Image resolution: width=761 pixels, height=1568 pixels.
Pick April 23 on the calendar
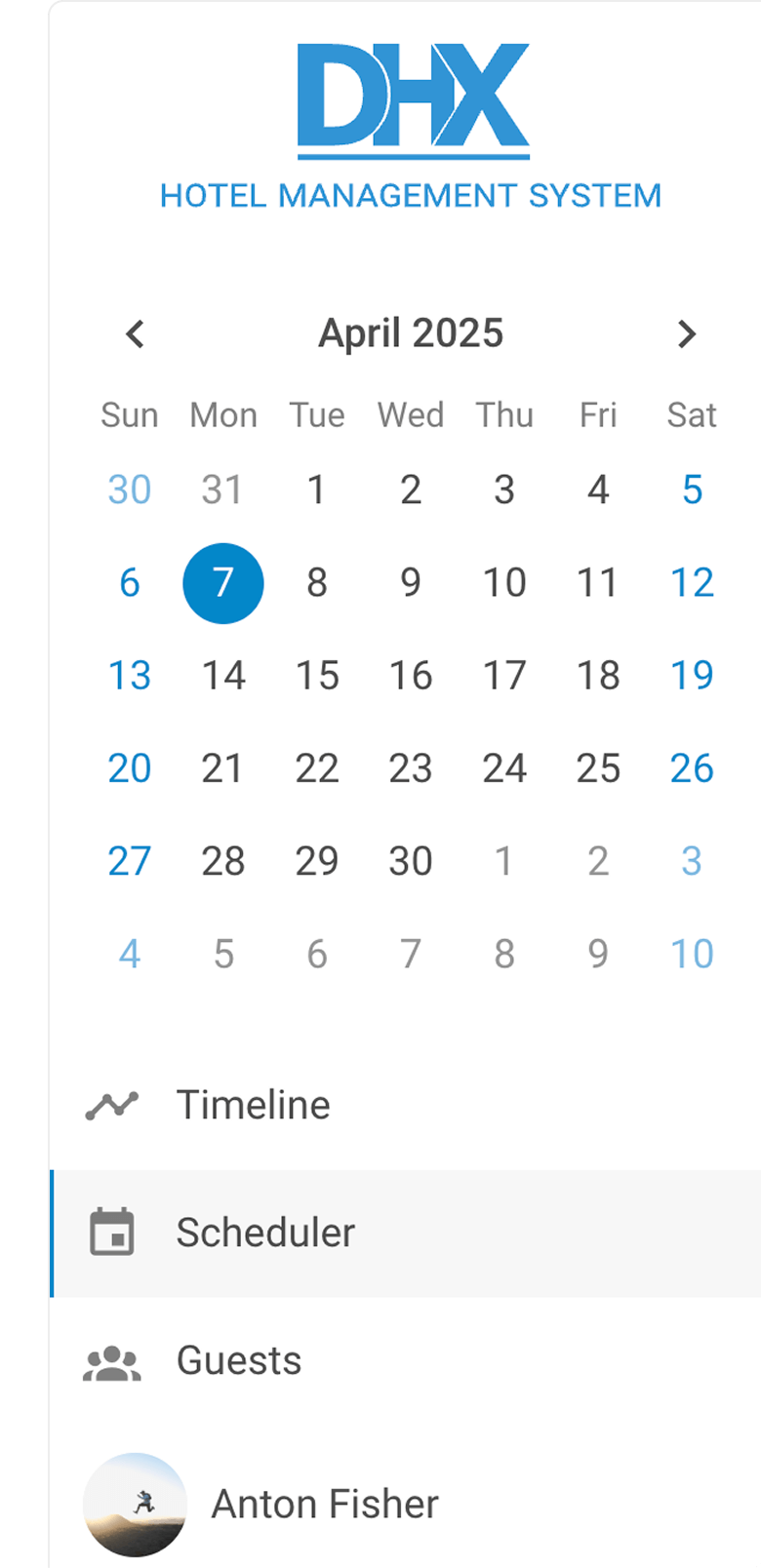411,768
